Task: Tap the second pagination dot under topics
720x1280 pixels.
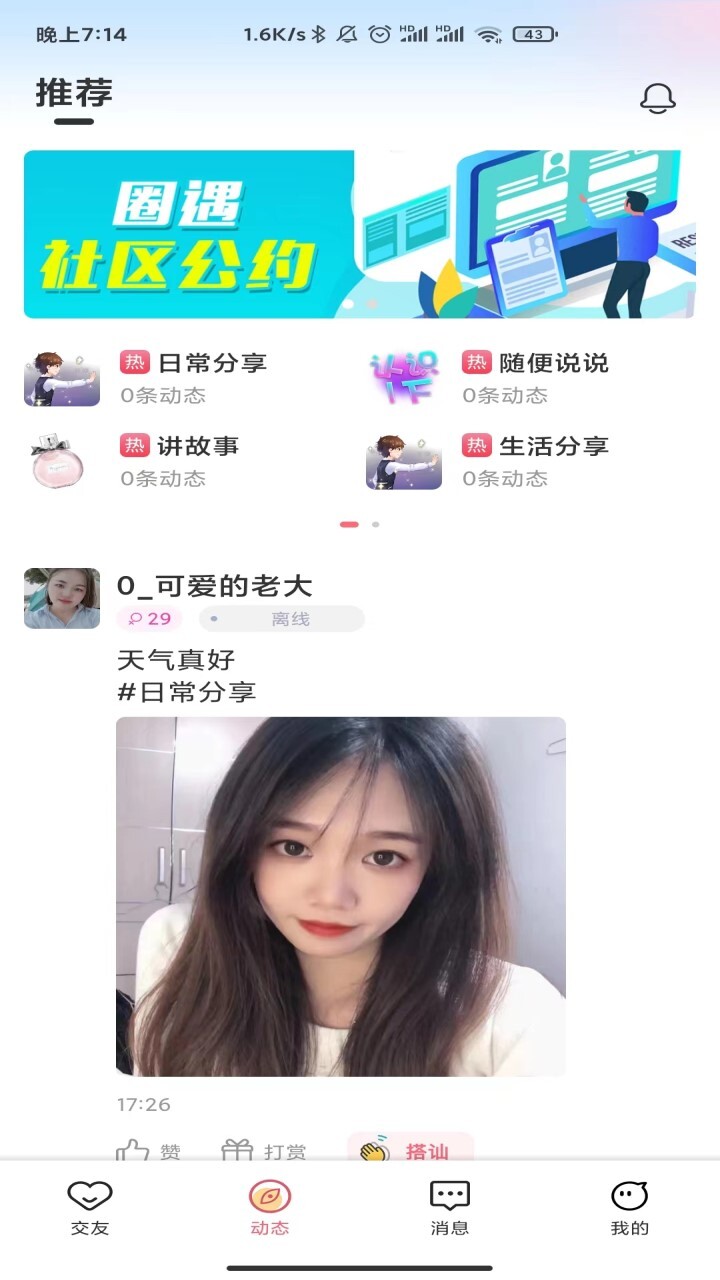Action: click(x=374, y=522)
